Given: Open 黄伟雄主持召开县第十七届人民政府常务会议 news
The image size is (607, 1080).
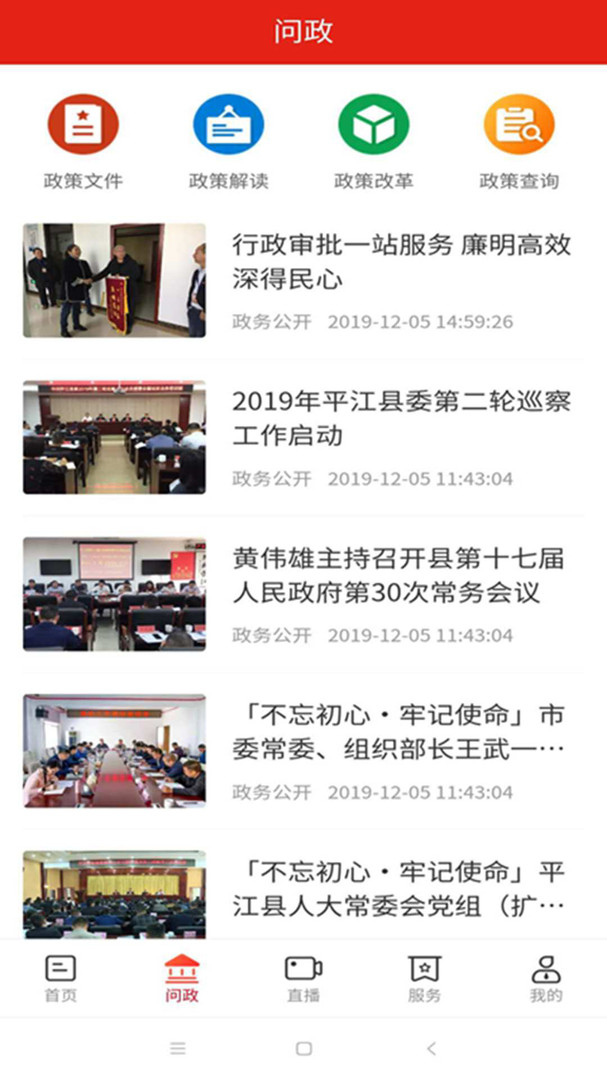Looking at the screenshot, I should point(400,576).
